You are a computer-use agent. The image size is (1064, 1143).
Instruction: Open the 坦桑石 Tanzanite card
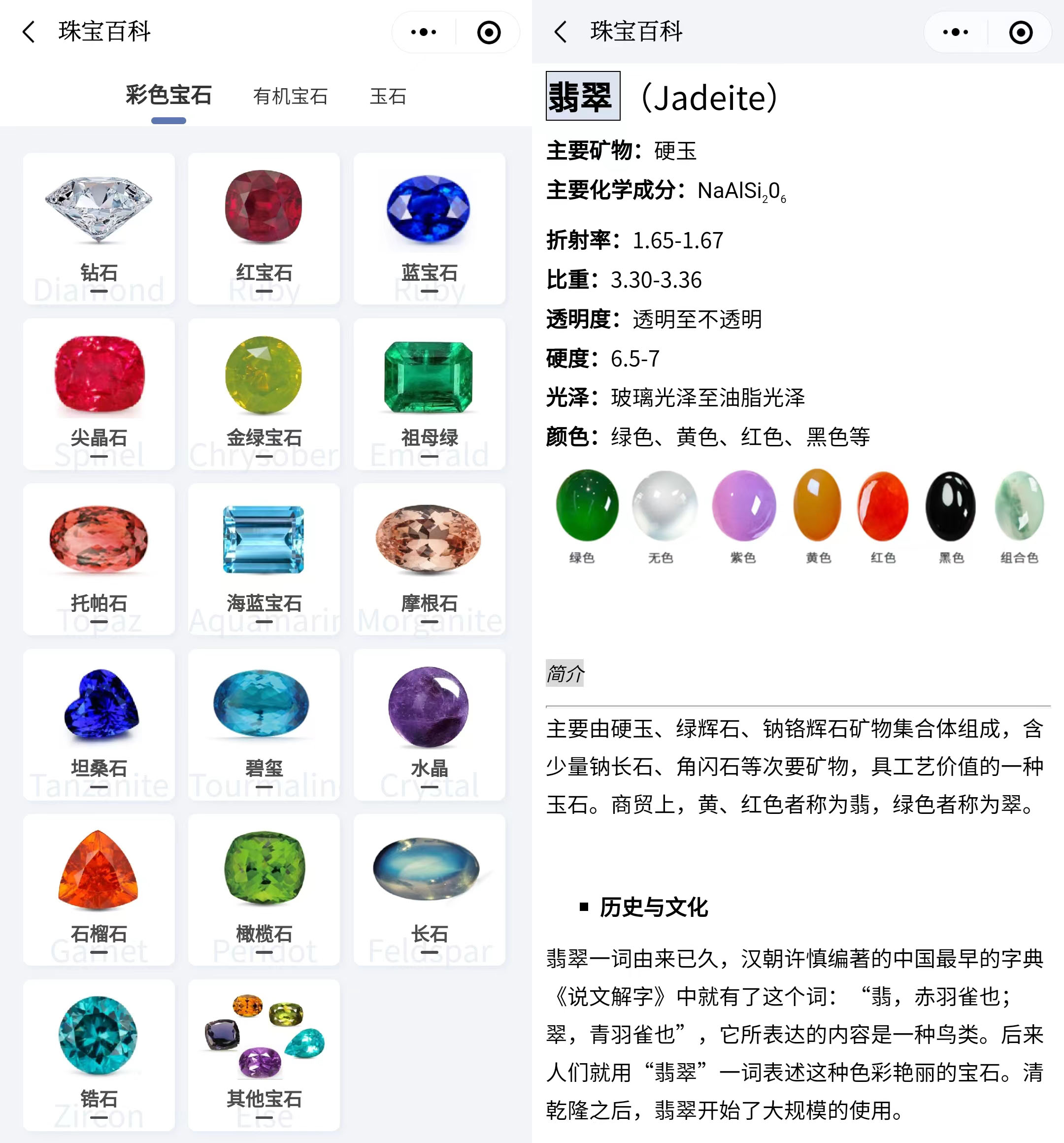click(x=99, y=724)
